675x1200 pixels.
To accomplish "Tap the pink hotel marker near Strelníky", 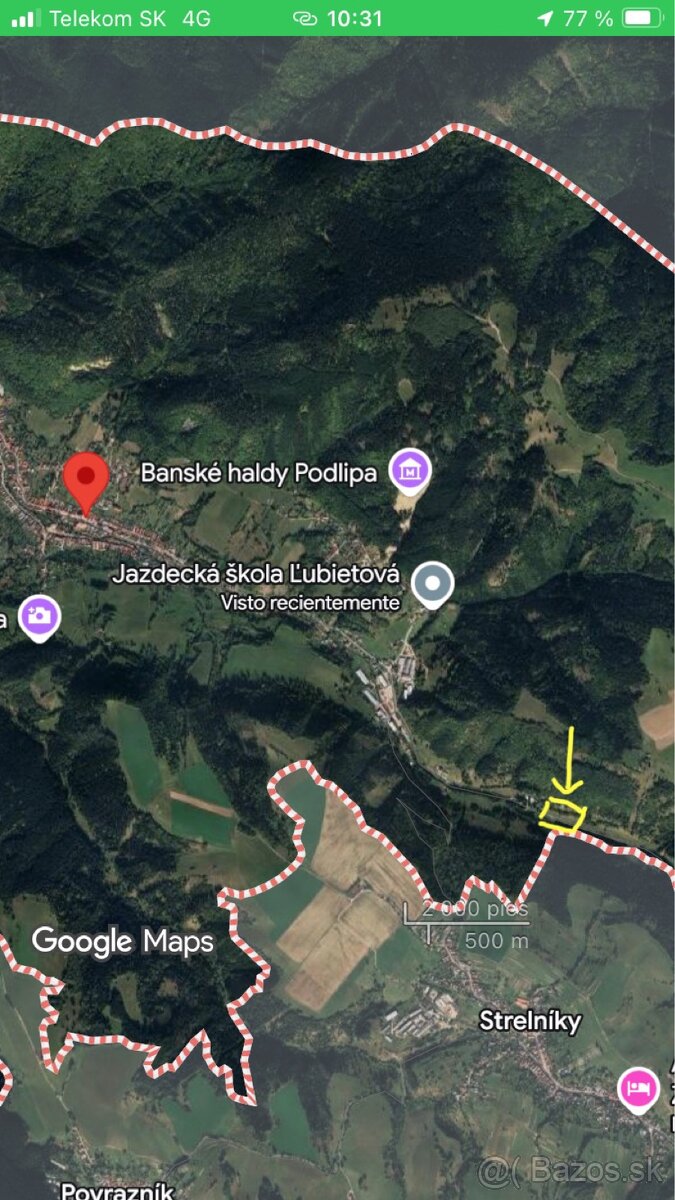I will (x=637, y=1086).
